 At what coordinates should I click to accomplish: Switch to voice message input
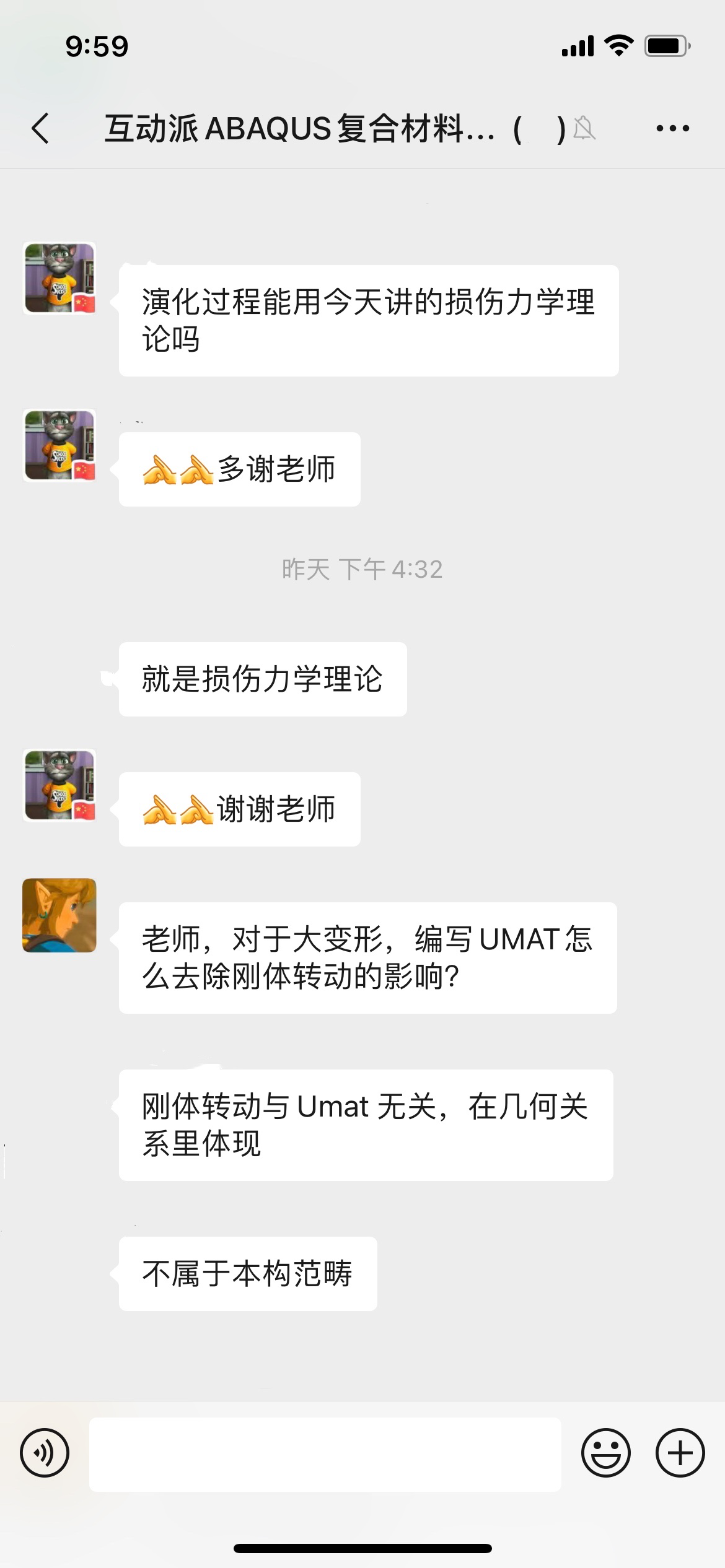click(x=45, y=1453)
